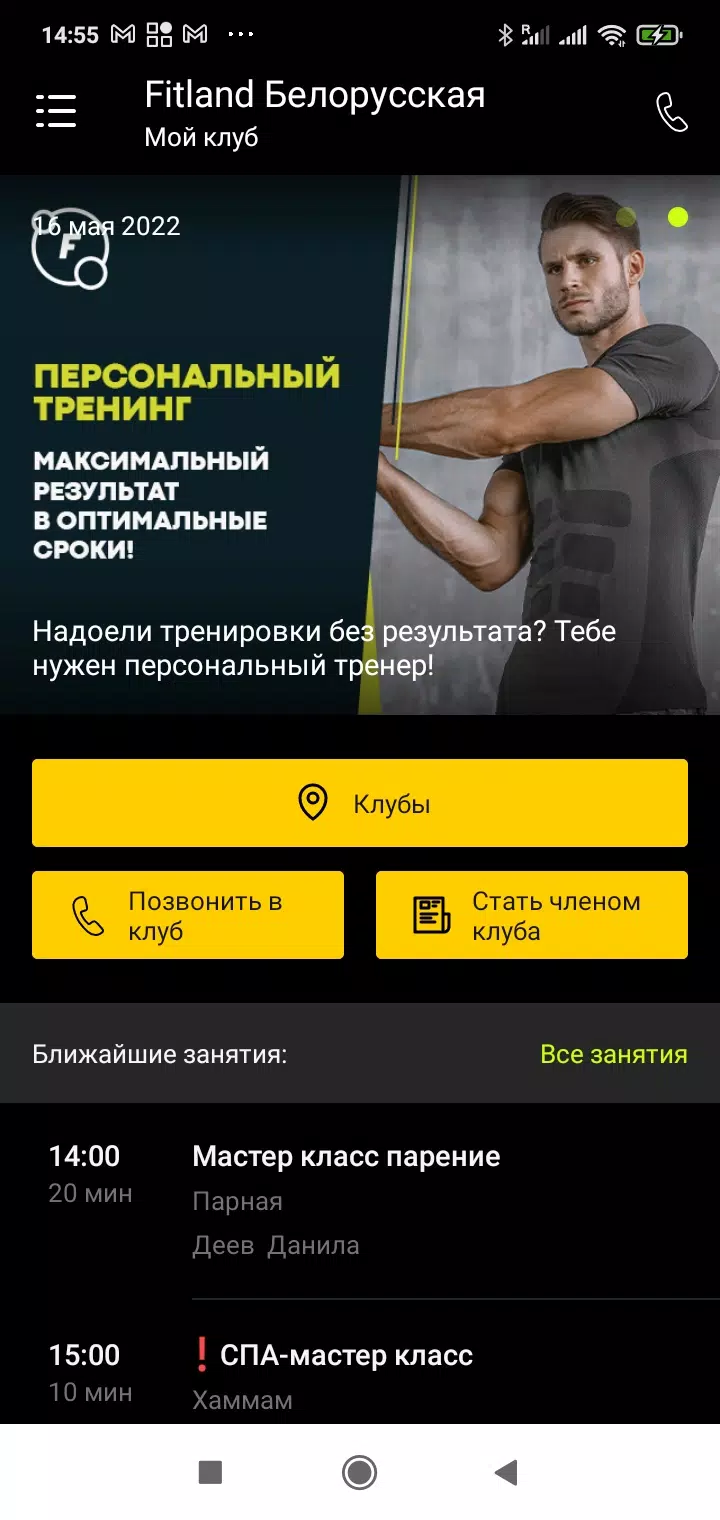720x1520 pixels.
Task: Tap the system home button
Action: [x=359, y=1472]
